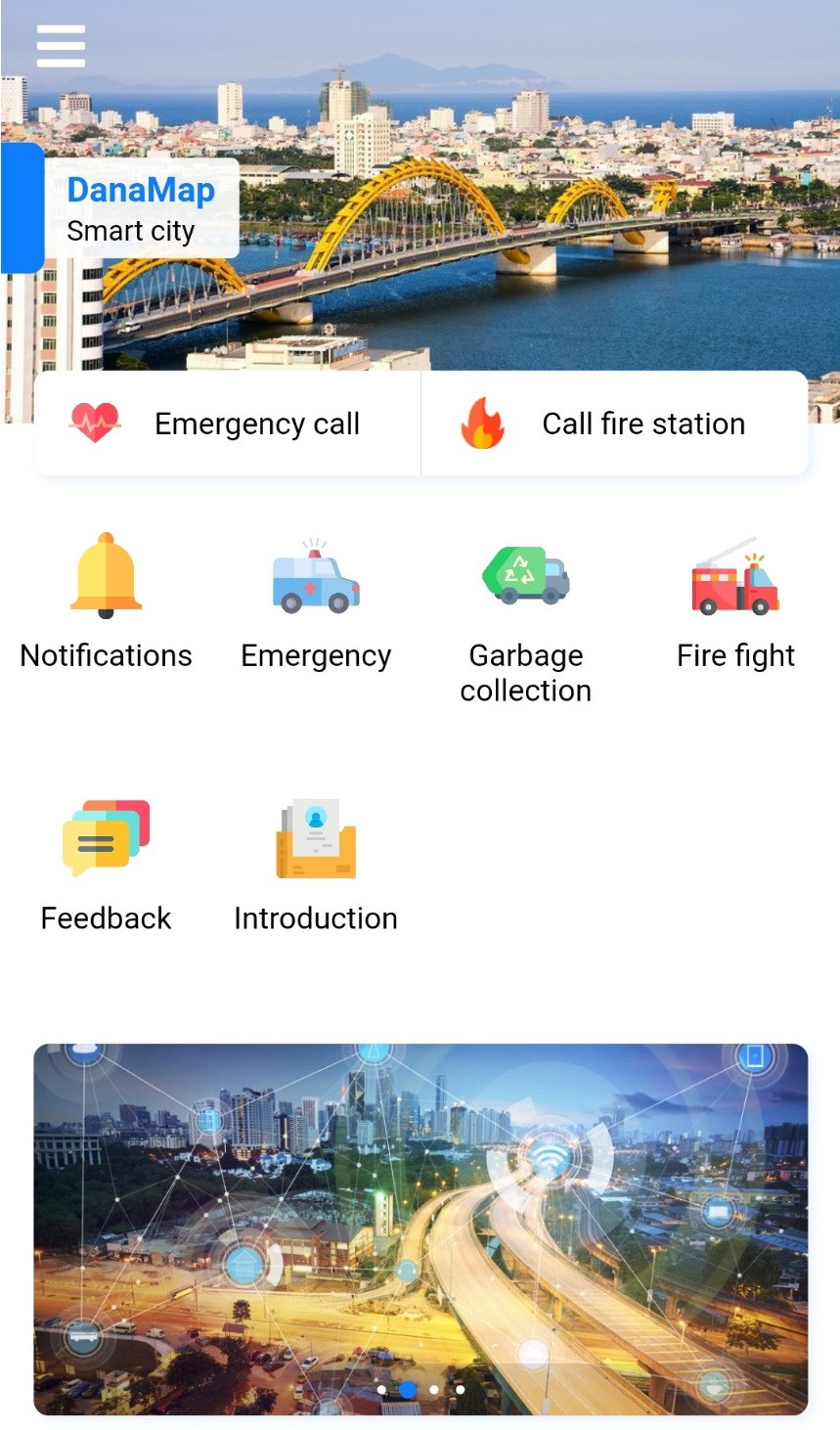
Task: Tap the Garbage collection truck icon
Action: click(525, 576)
